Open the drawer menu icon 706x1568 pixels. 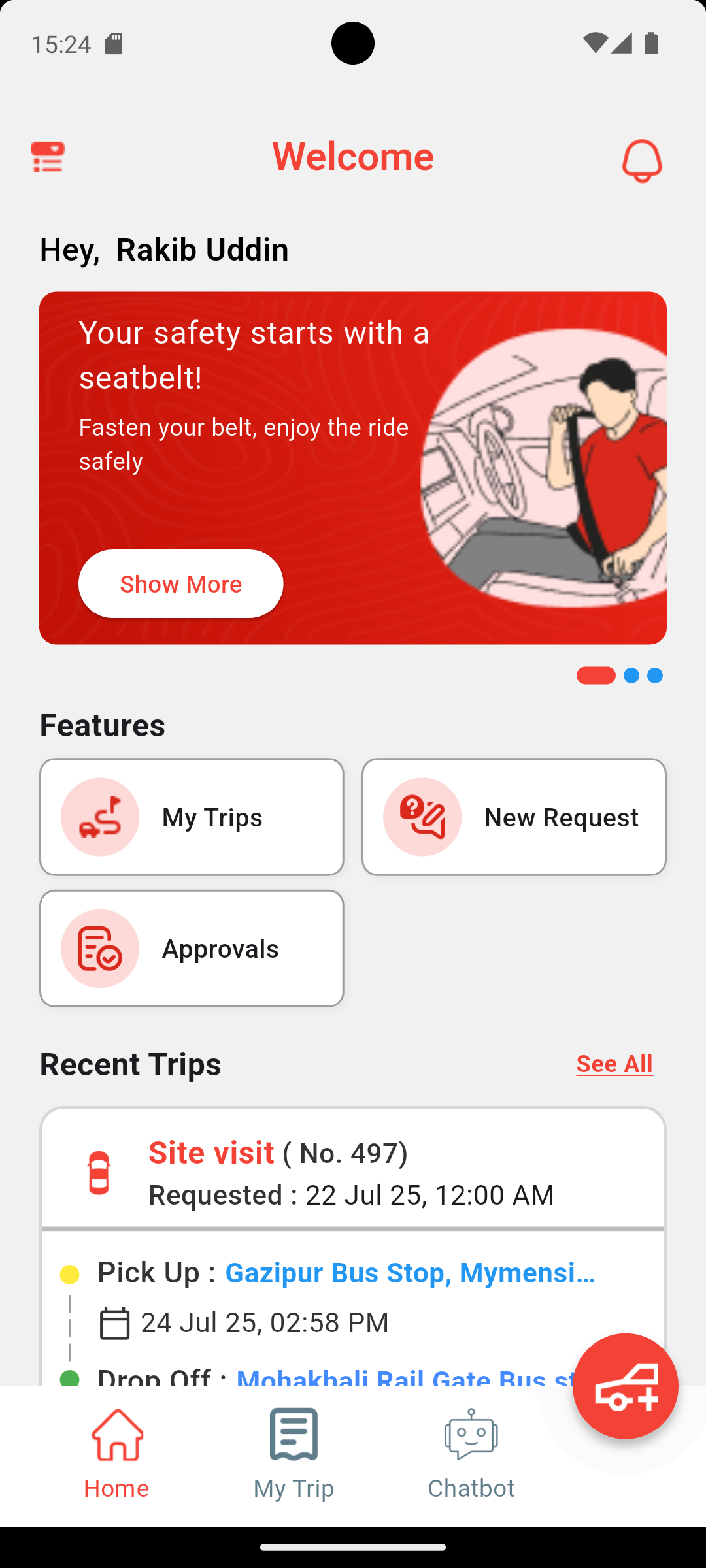point(48,157)
